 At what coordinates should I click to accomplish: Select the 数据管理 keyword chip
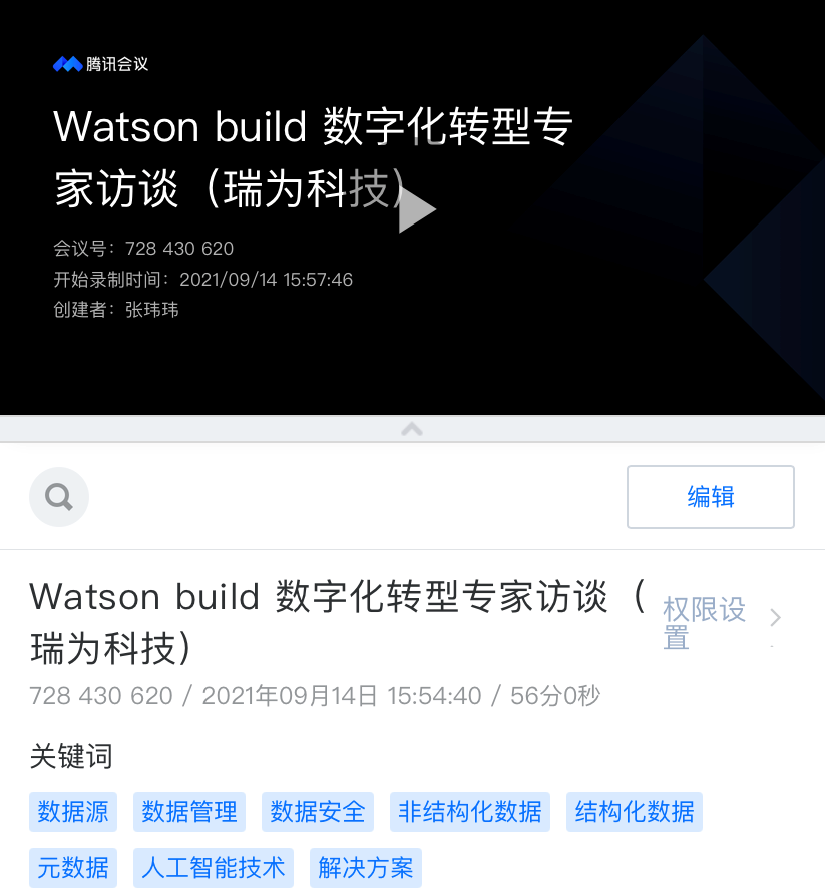(x=190, y=811)
